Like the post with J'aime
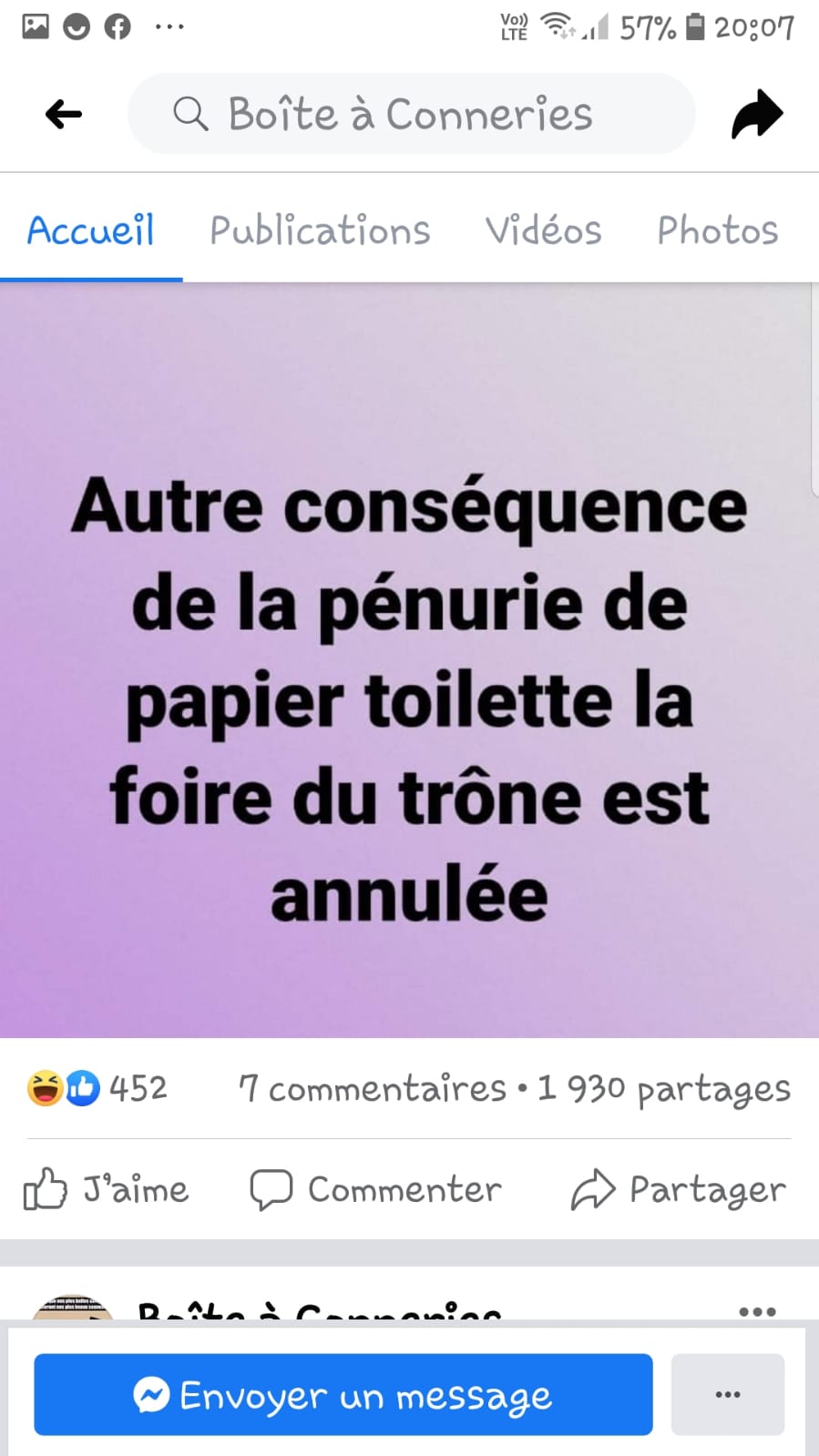 pyautogui.click(x=107, y=1189)
